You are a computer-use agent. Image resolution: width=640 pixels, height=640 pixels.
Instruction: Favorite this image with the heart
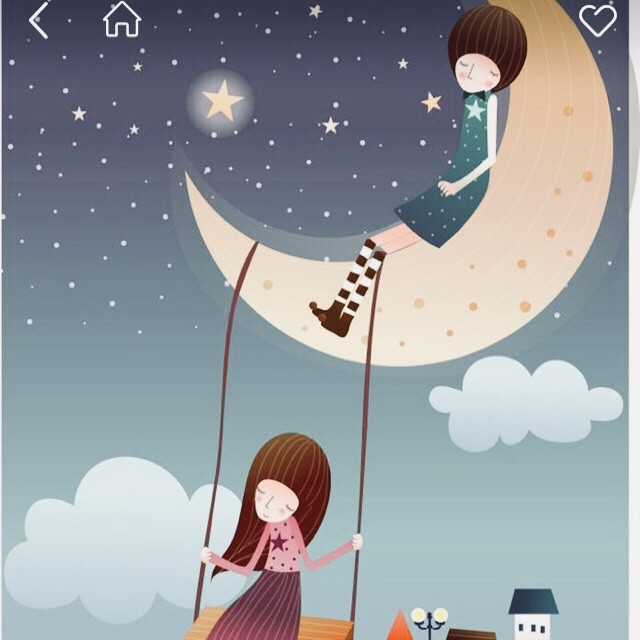(598, 20)
